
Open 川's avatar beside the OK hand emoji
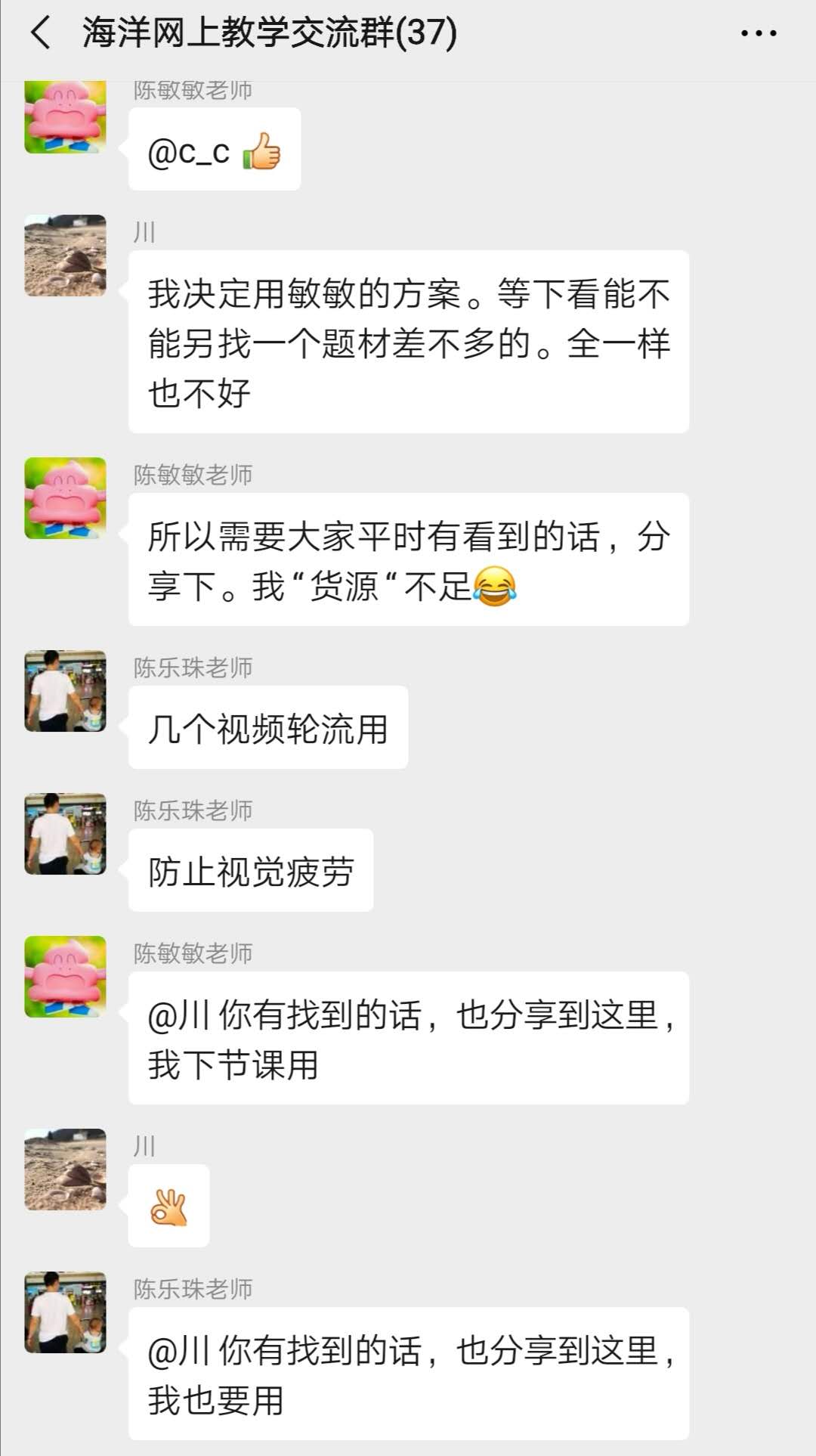(x=66, y=1169)
